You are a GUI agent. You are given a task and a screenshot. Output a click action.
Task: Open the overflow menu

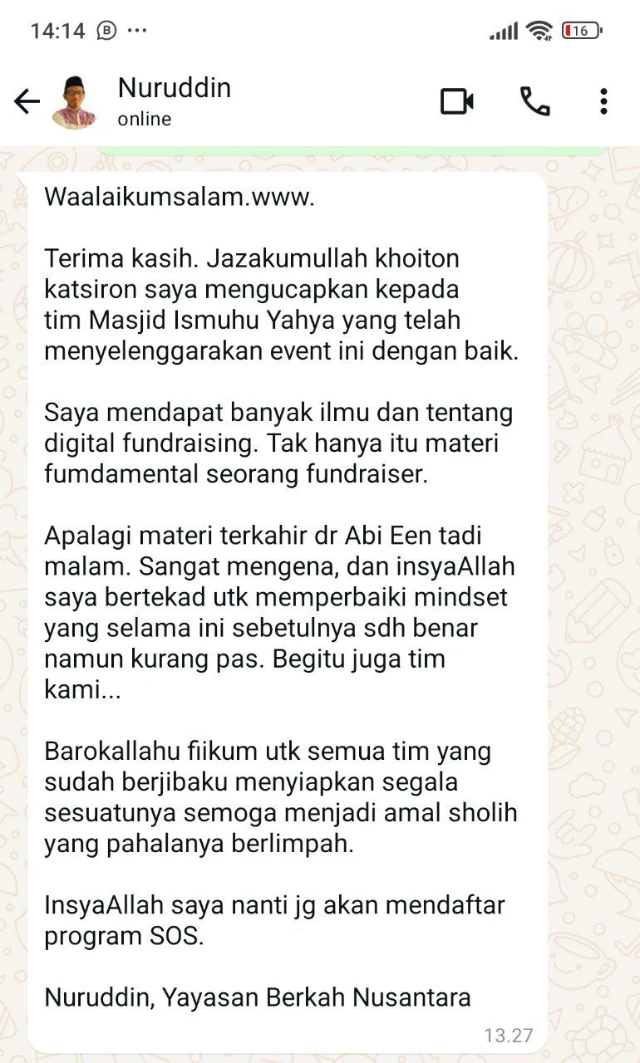pyautogui.click(x=603, y=101)
